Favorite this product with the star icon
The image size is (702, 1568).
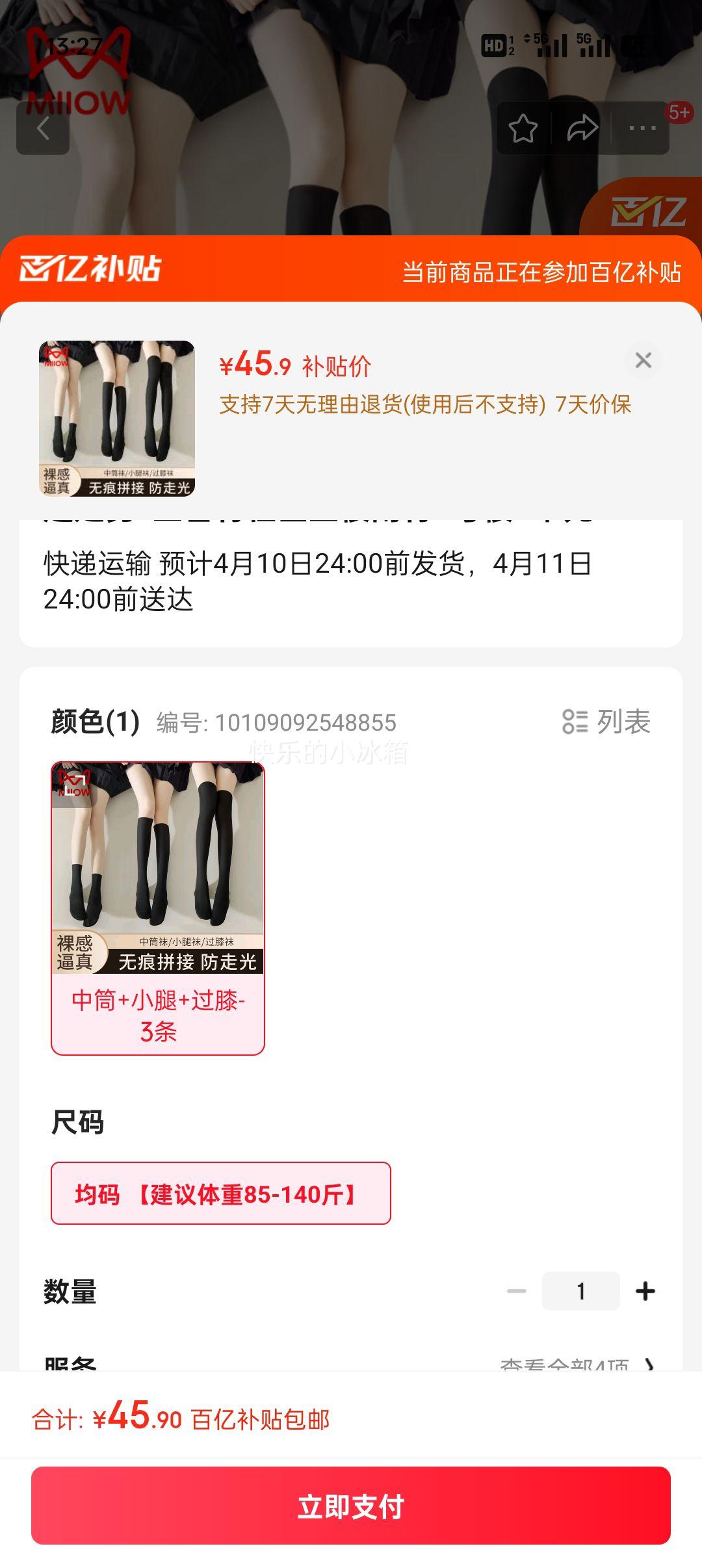click(523, 129)
